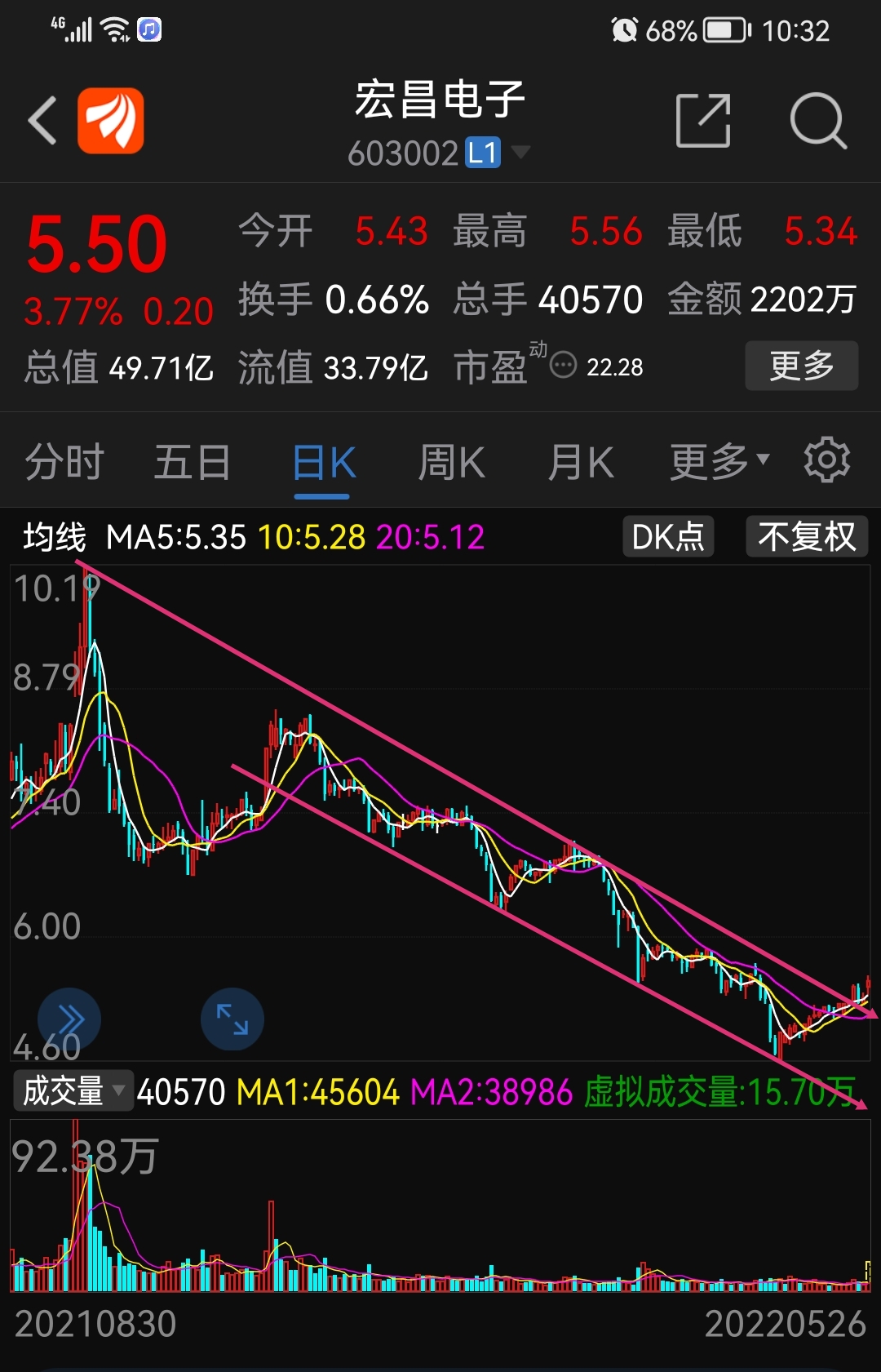Tap the 更多 button for more stock details
881x1372 pixels.
[x=801, y=366]
